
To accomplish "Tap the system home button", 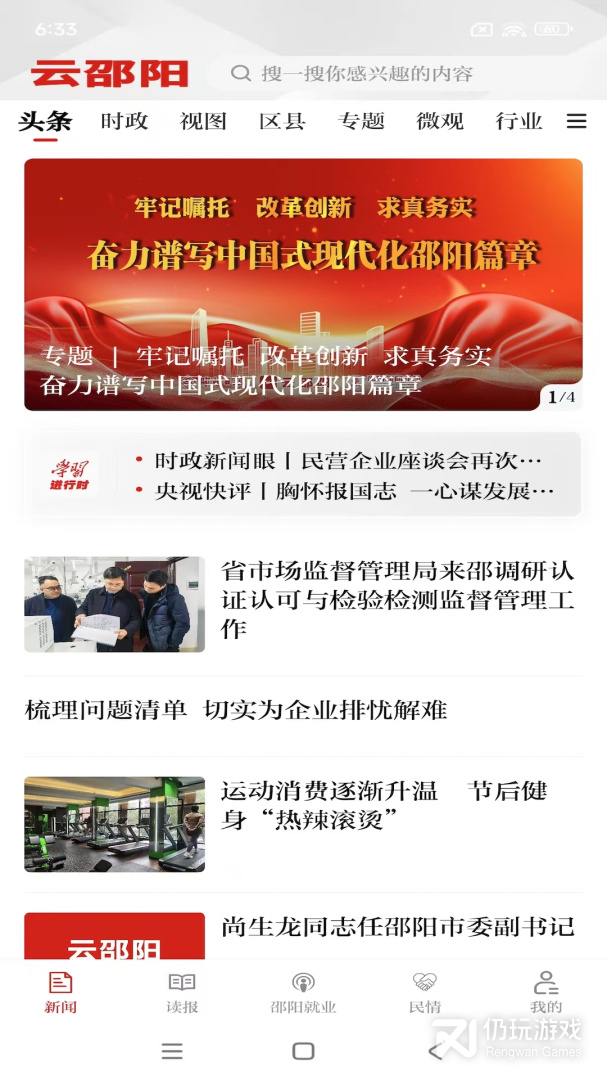I will point(303,1051).
